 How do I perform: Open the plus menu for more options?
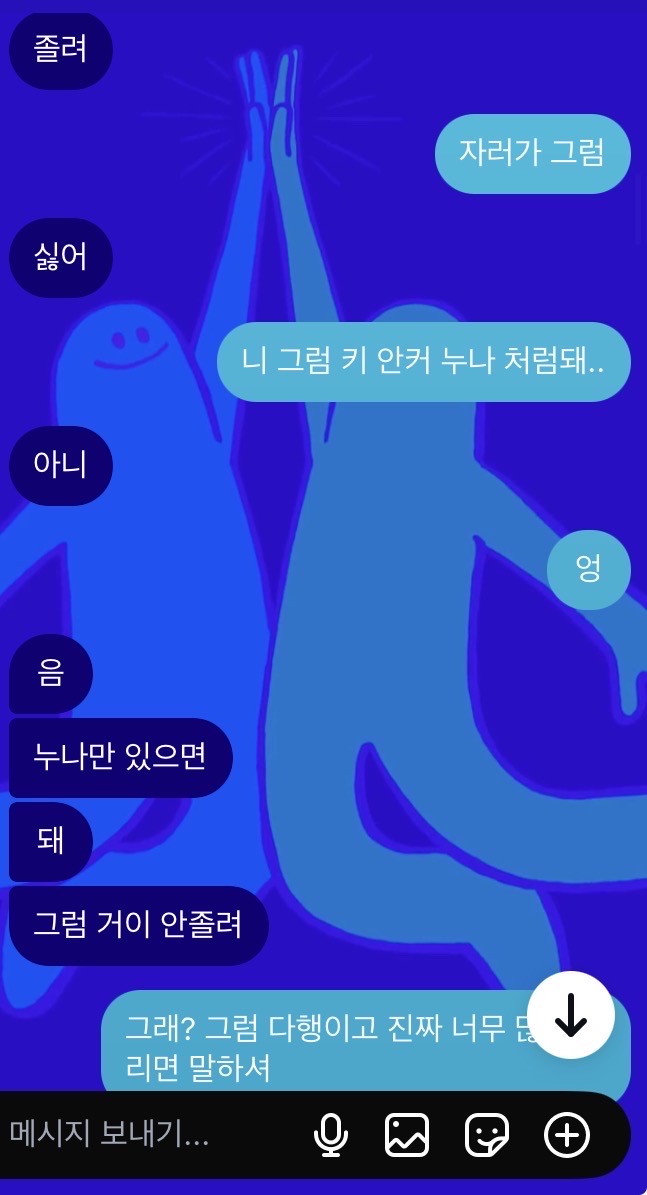coord(567,1135)
